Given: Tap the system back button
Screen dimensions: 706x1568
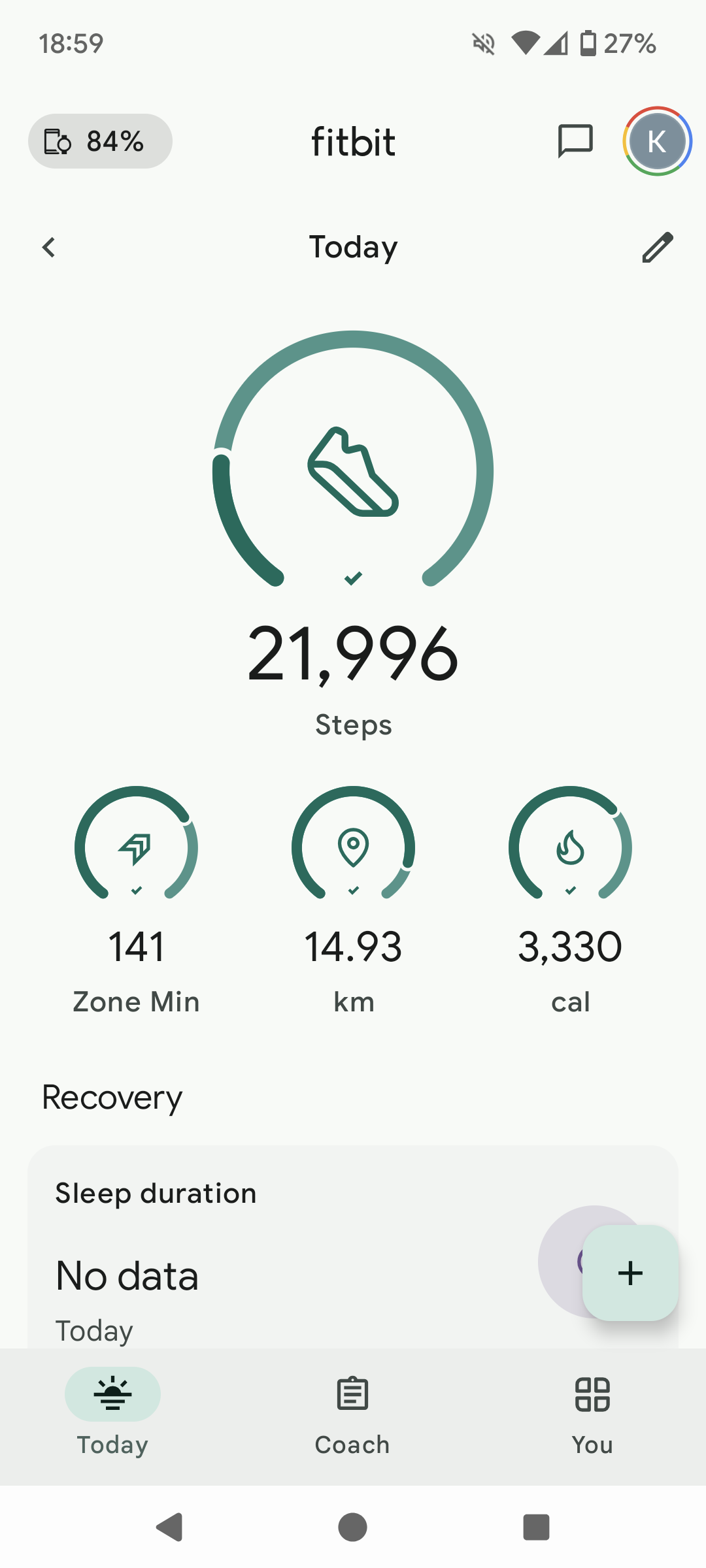Looking at the screenshot, I should [x=170, y=1527].
